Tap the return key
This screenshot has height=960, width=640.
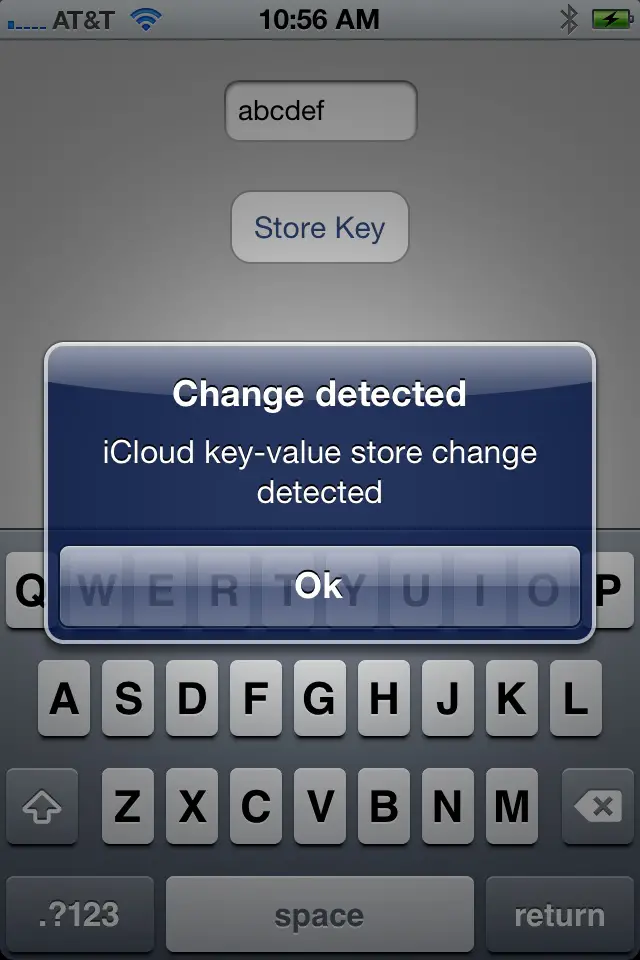[559, 914]
